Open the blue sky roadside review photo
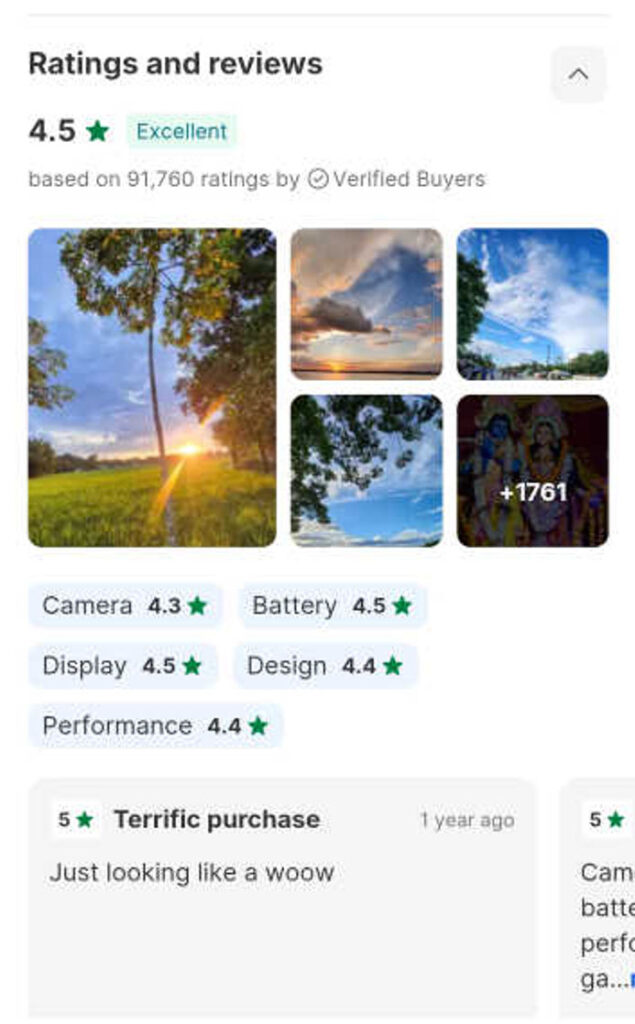 (x=532, y=304)
